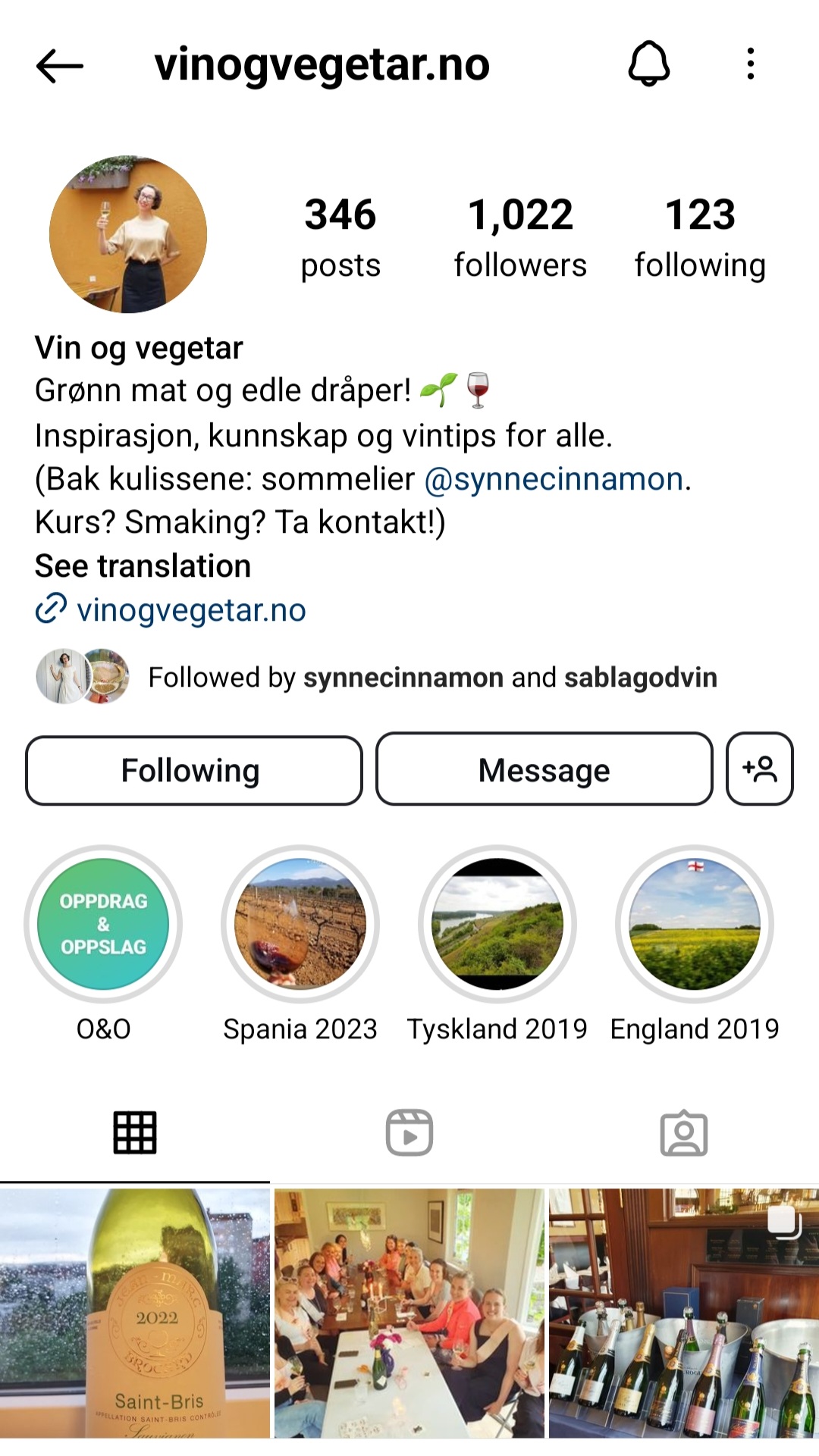Screen dimensions: 819x1456
Task: Open the Reels tab icon
Action: click(x=409, y=1133)
